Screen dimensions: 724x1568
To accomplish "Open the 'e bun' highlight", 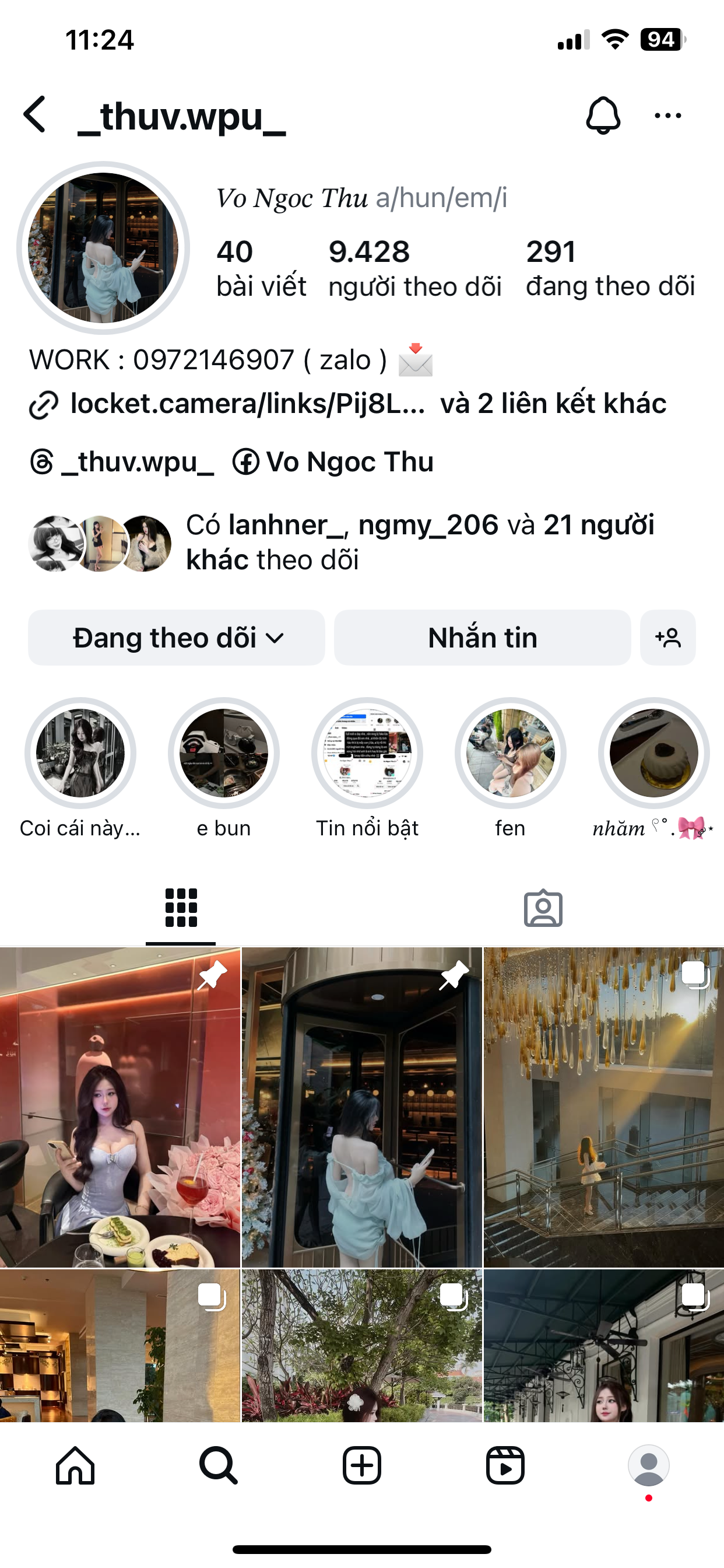I will pyautogui.click(x=224, y=754).
